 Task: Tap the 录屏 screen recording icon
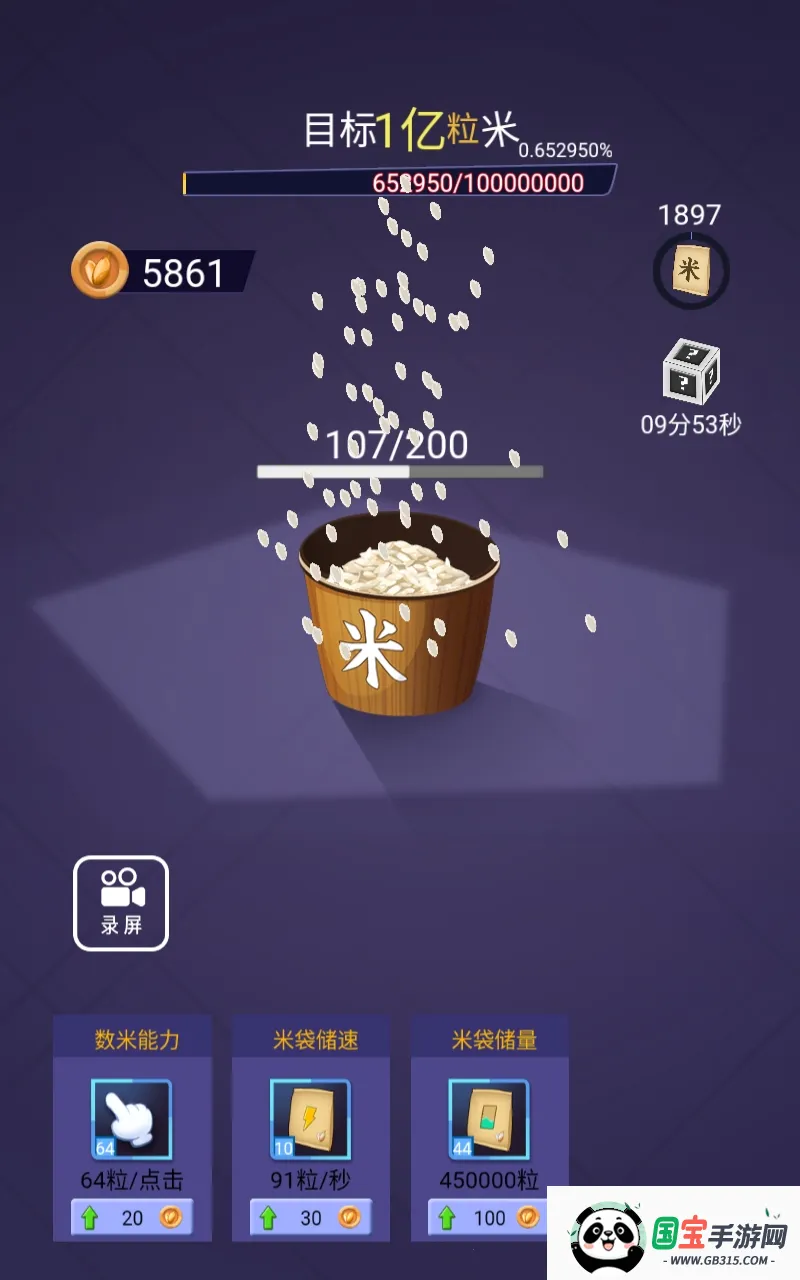120,900
